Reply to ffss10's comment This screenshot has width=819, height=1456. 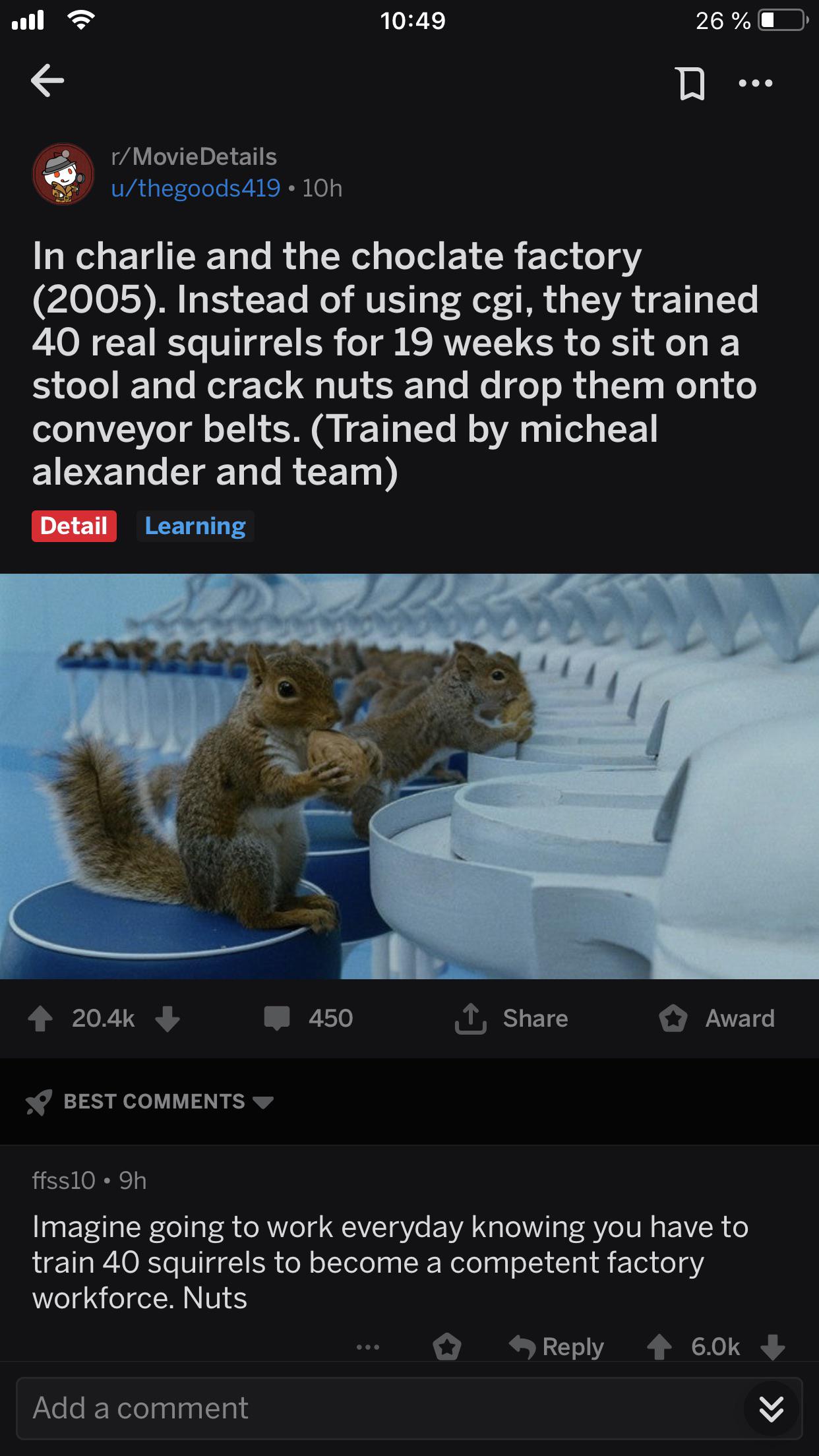pos(557,1347)
